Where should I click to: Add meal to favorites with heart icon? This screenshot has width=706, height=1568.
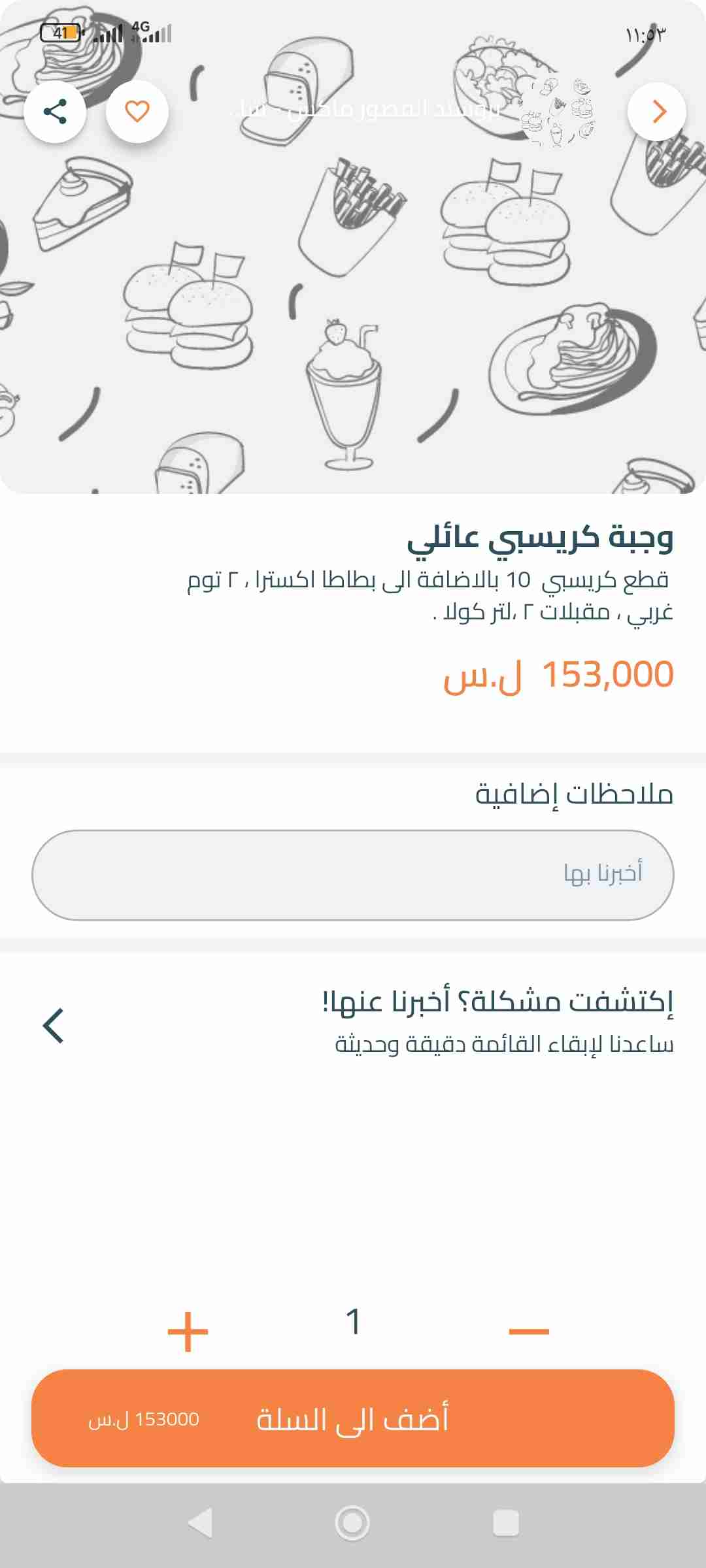tap(137, 112)
